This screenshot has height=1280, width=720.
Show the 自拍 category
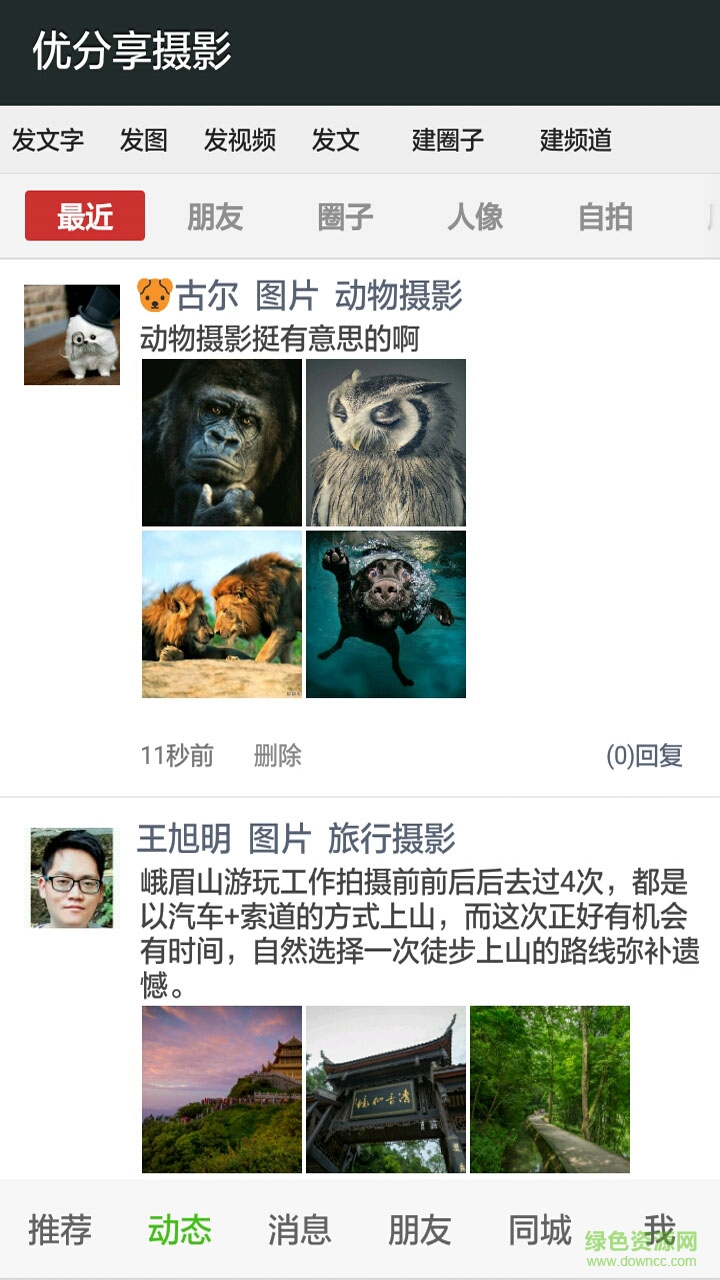click(x=605, y=216)
